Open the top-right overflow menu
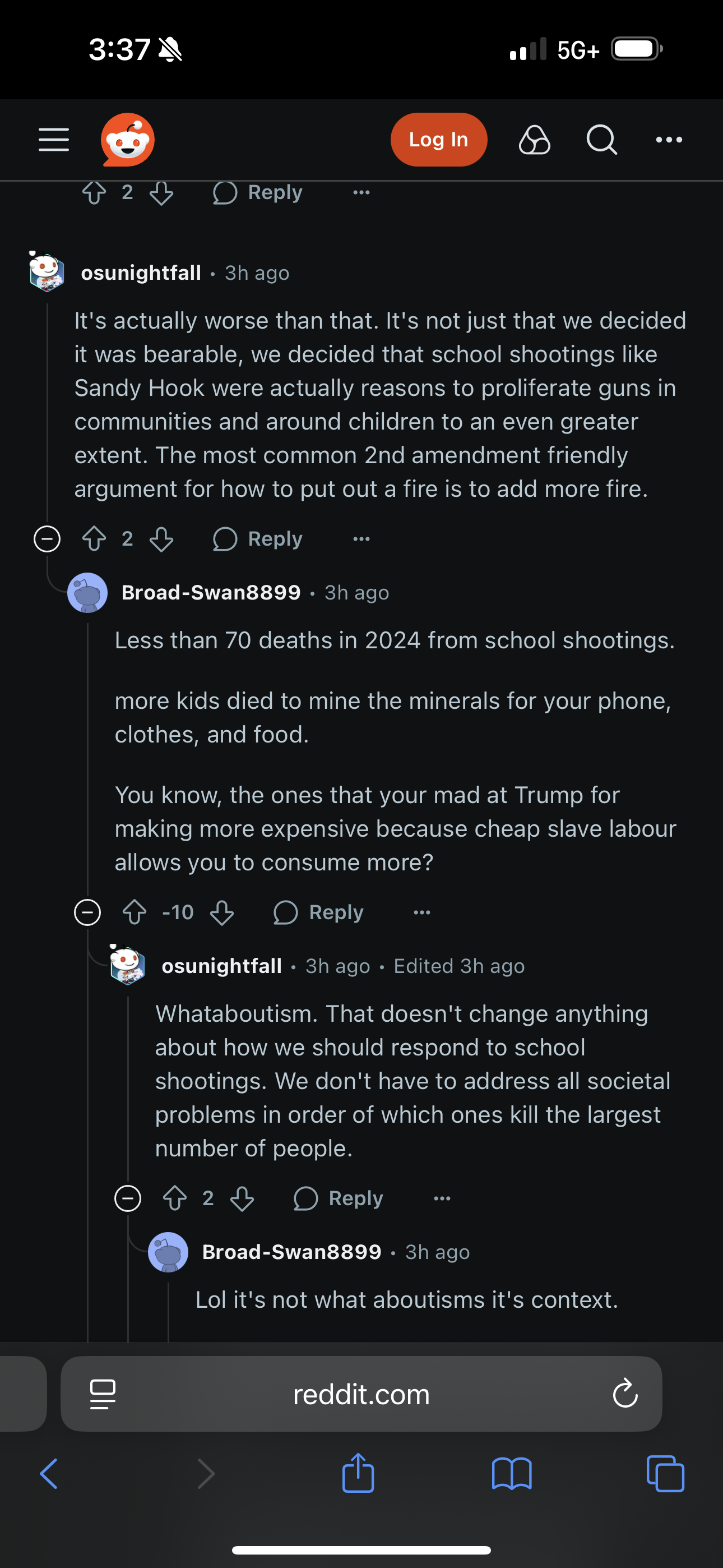723x1568 pixels. click(x=669, y=140)
